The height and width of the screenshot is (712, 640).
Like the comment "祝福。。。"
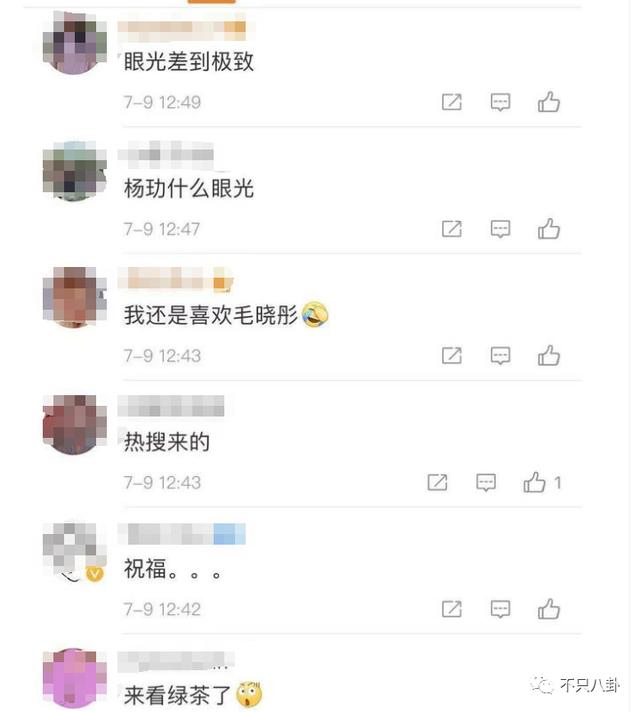(549, 609)
